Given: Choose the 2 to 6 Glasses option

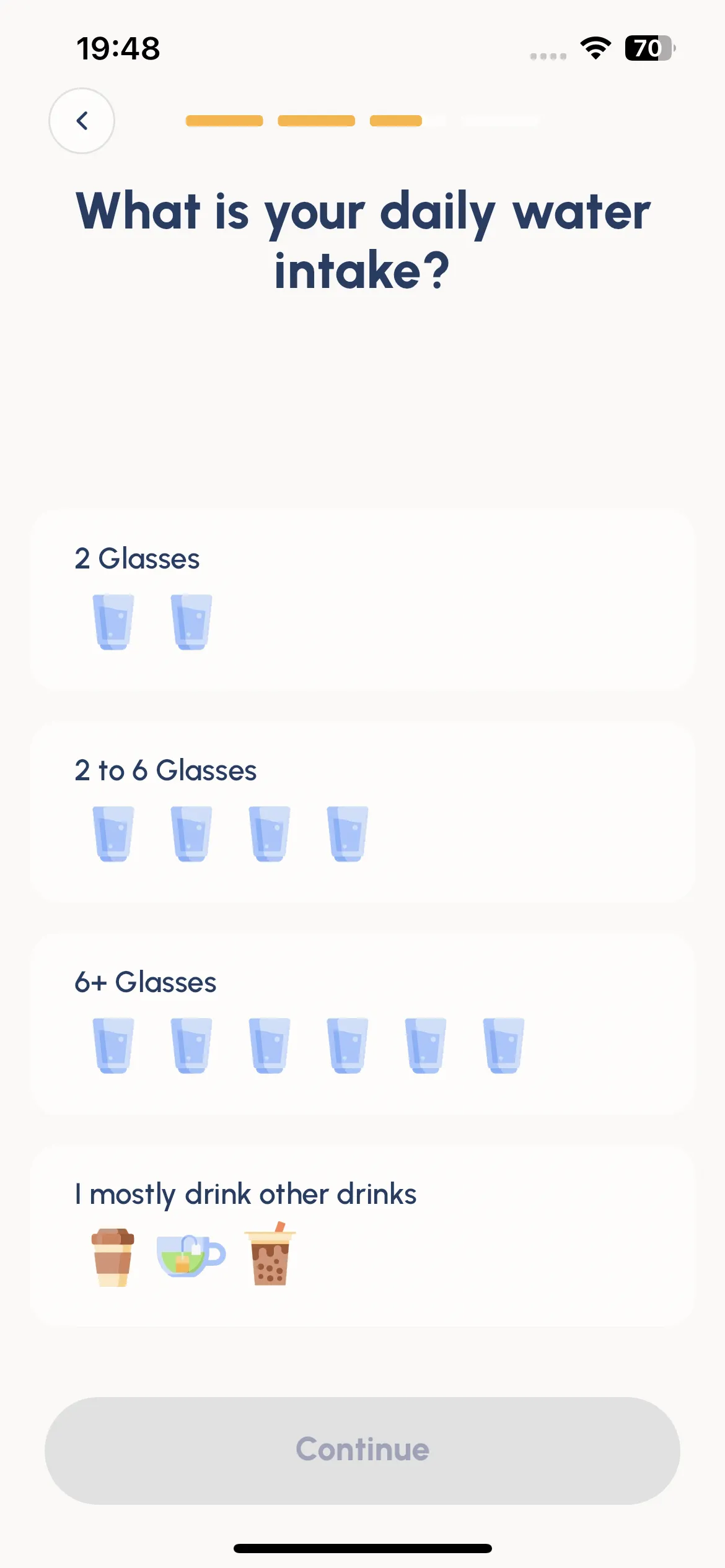Looking at the screenshot, I should tap(362, 812).
